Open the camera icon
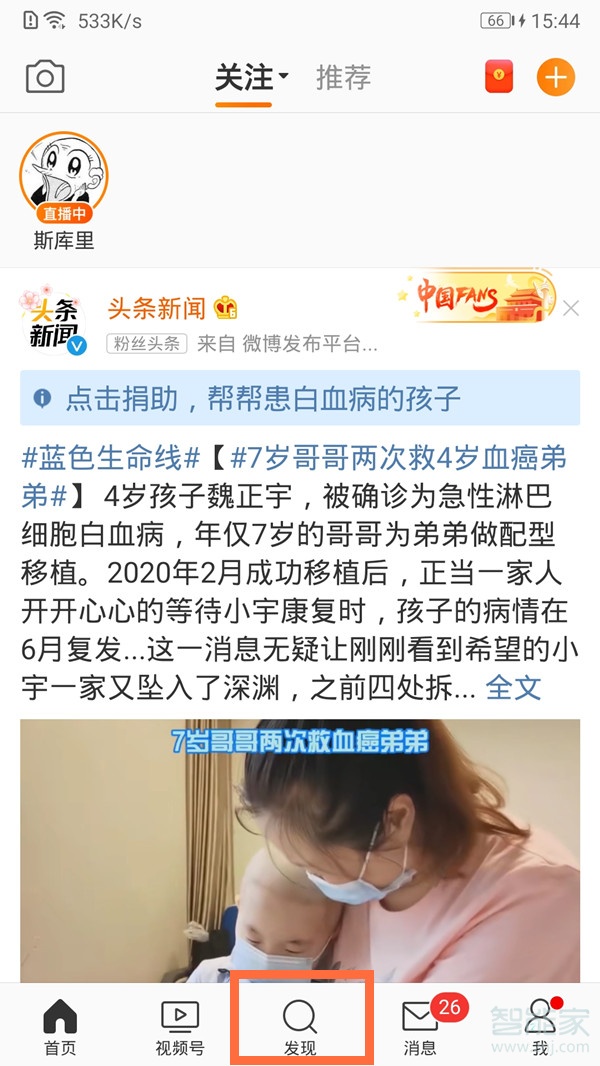Screen dimensions: 600x1066 45,77
